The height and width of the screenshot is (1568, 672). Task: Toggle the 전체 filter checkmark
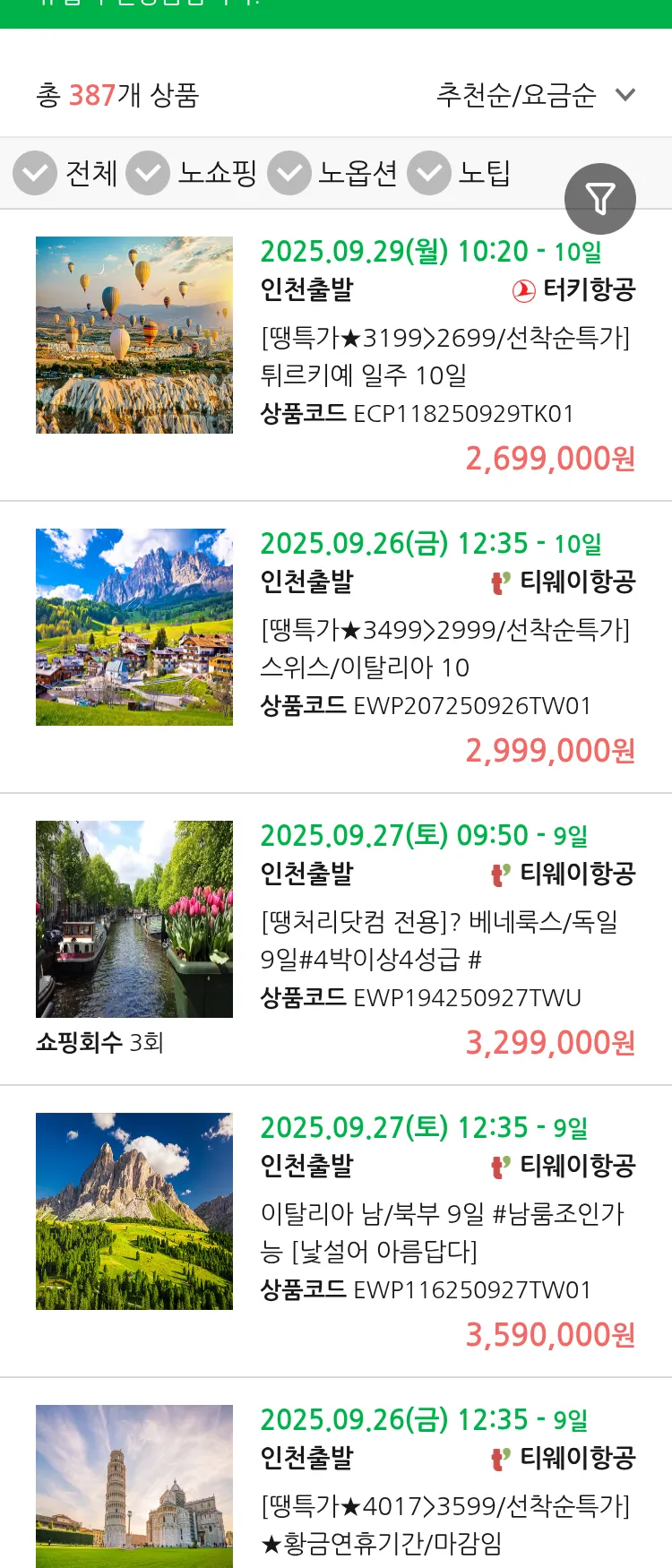point(35,172)
